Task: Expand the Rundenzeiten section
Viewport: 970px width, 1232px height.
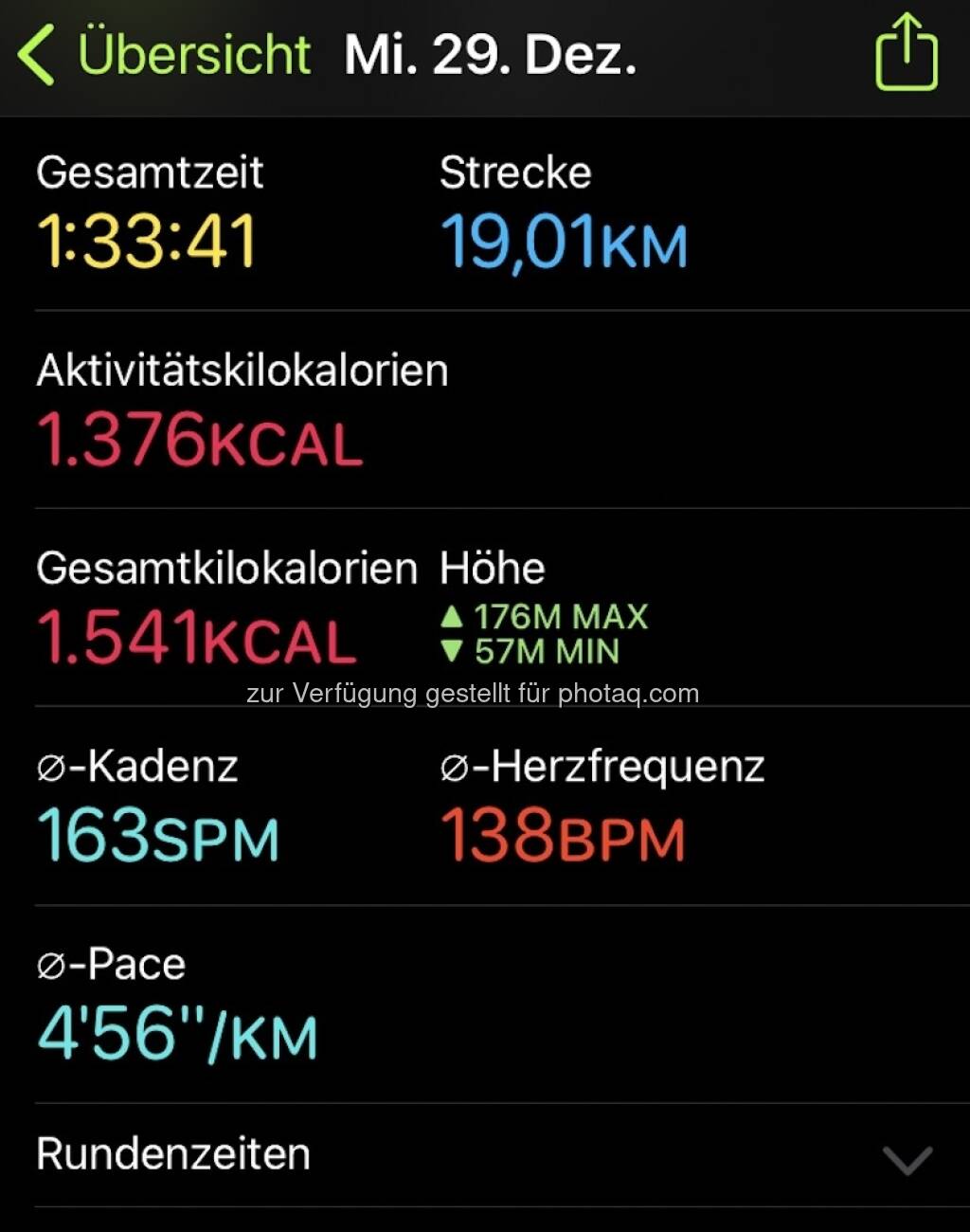Action: [x=906, y=1158]
